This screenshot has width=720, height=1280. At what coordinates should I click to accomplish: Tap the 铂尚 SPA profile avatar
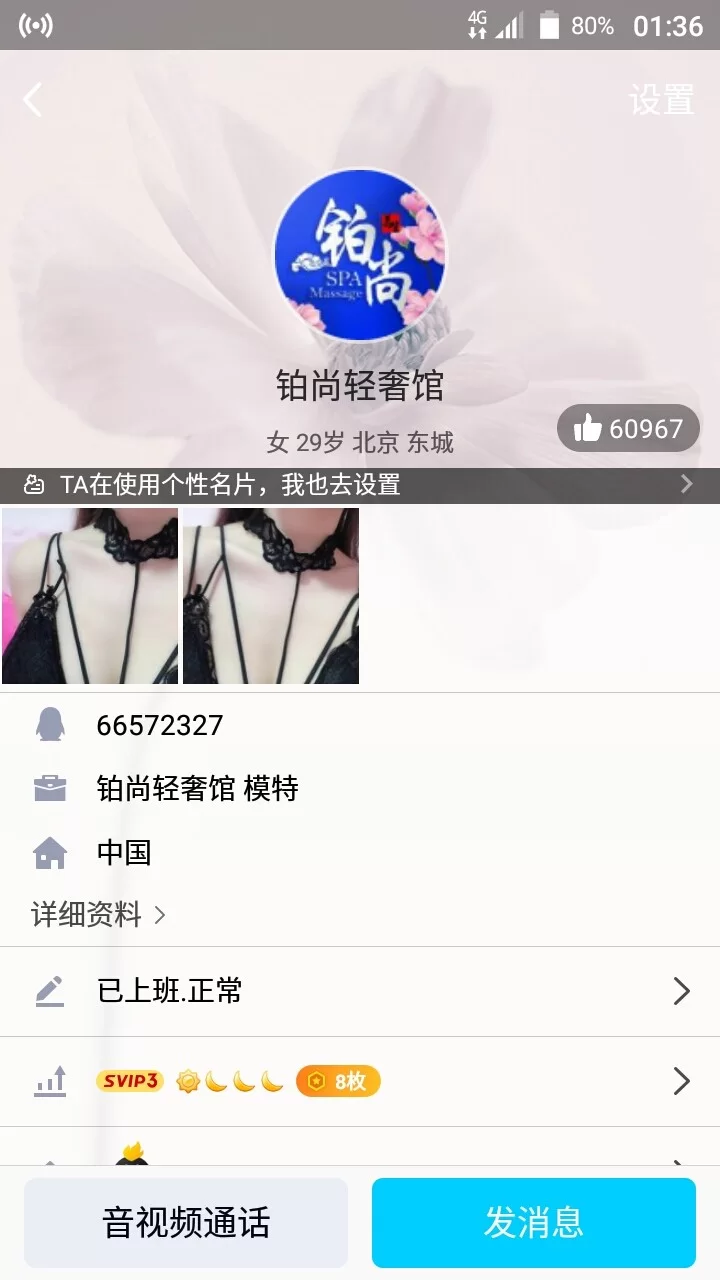(x=360, y=256)
